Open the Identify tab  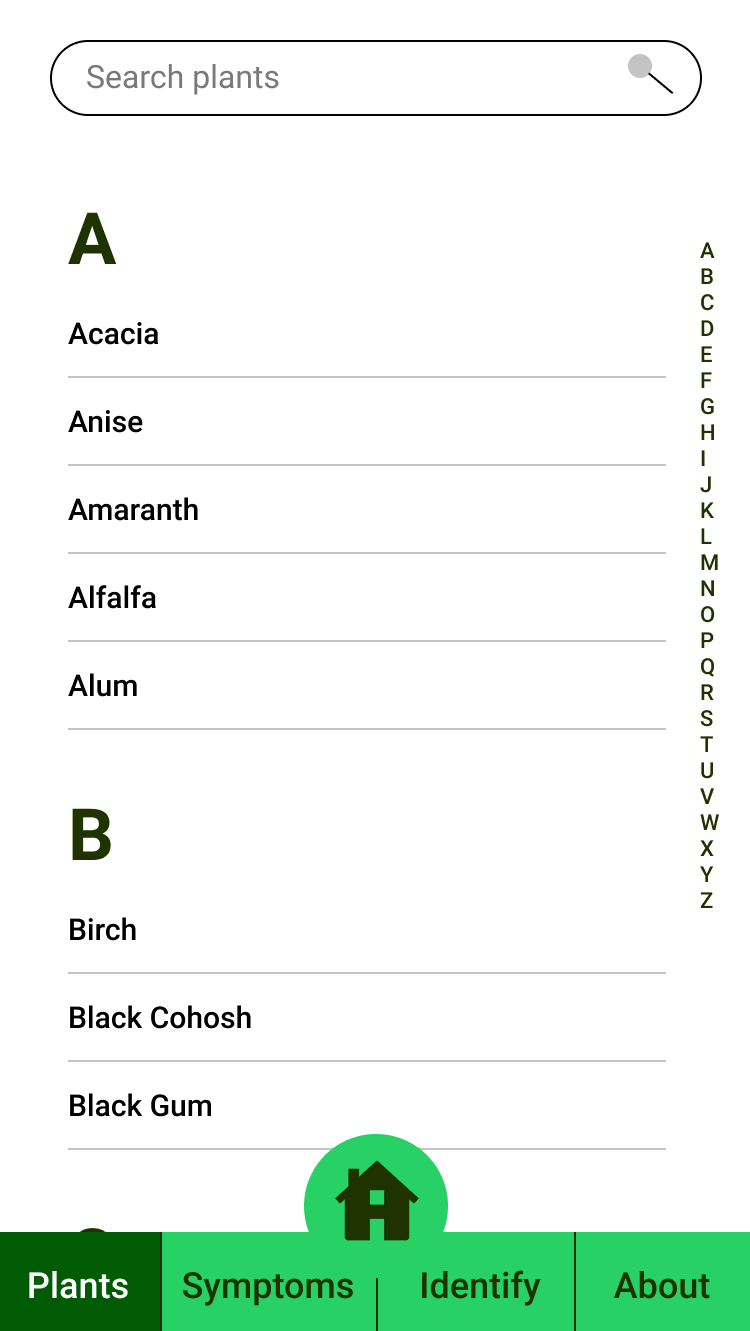coord(479,1286)
